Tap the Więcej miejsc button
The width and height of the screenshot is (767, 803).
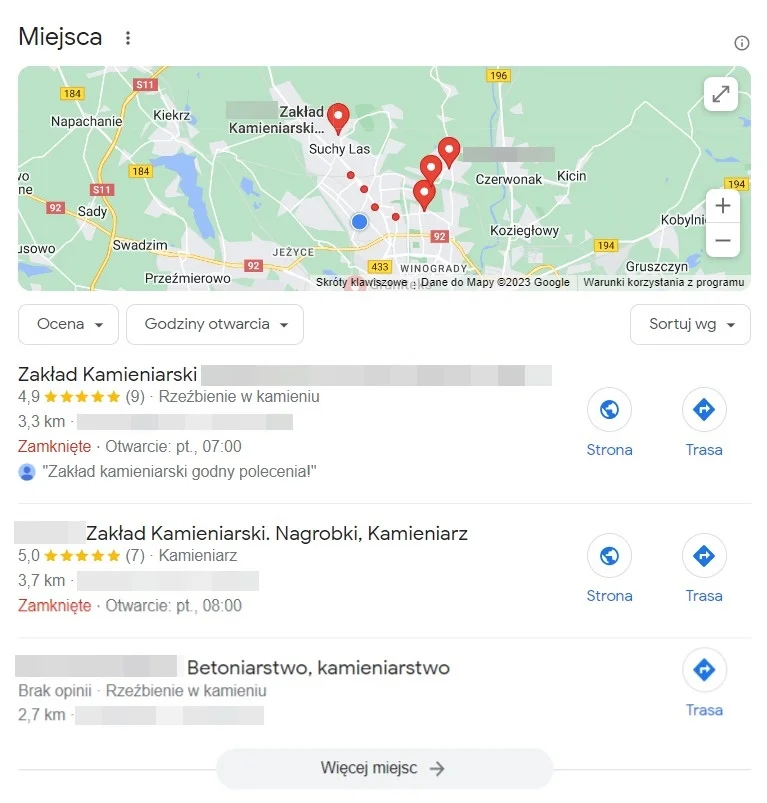tap(384, 768)
